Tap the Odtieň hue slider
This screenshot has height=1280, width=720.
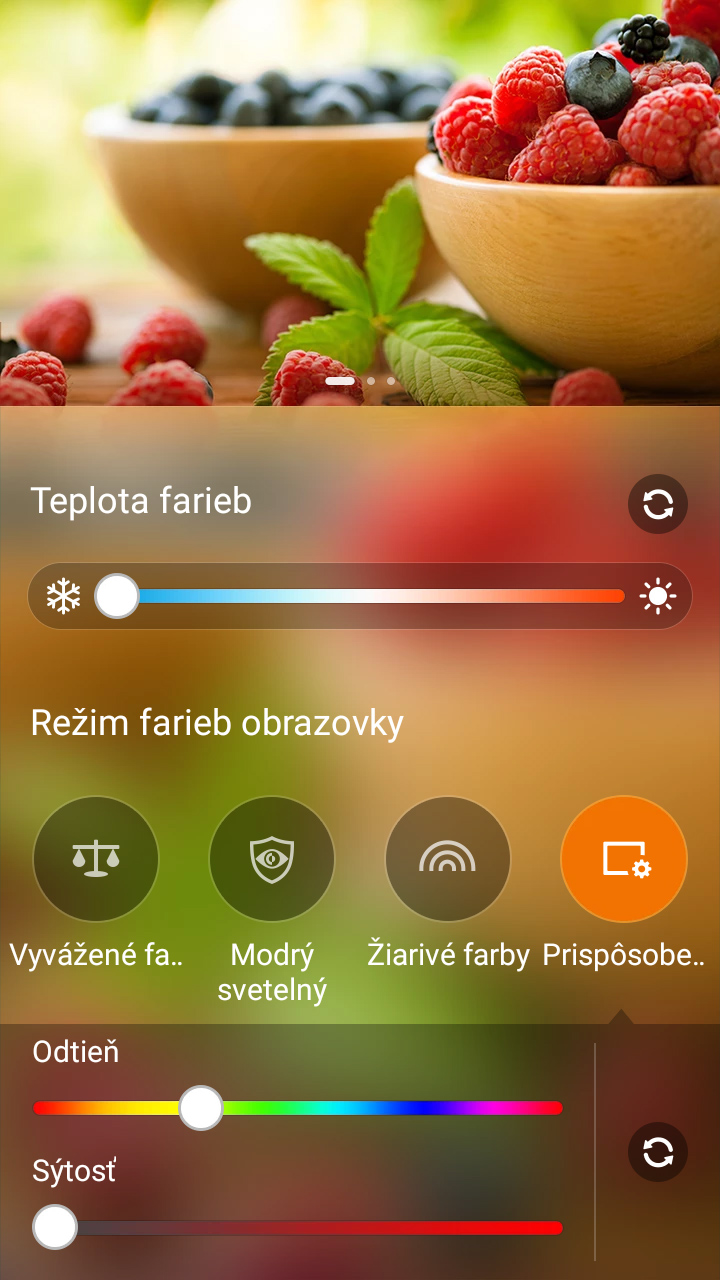click(298, 1108)
